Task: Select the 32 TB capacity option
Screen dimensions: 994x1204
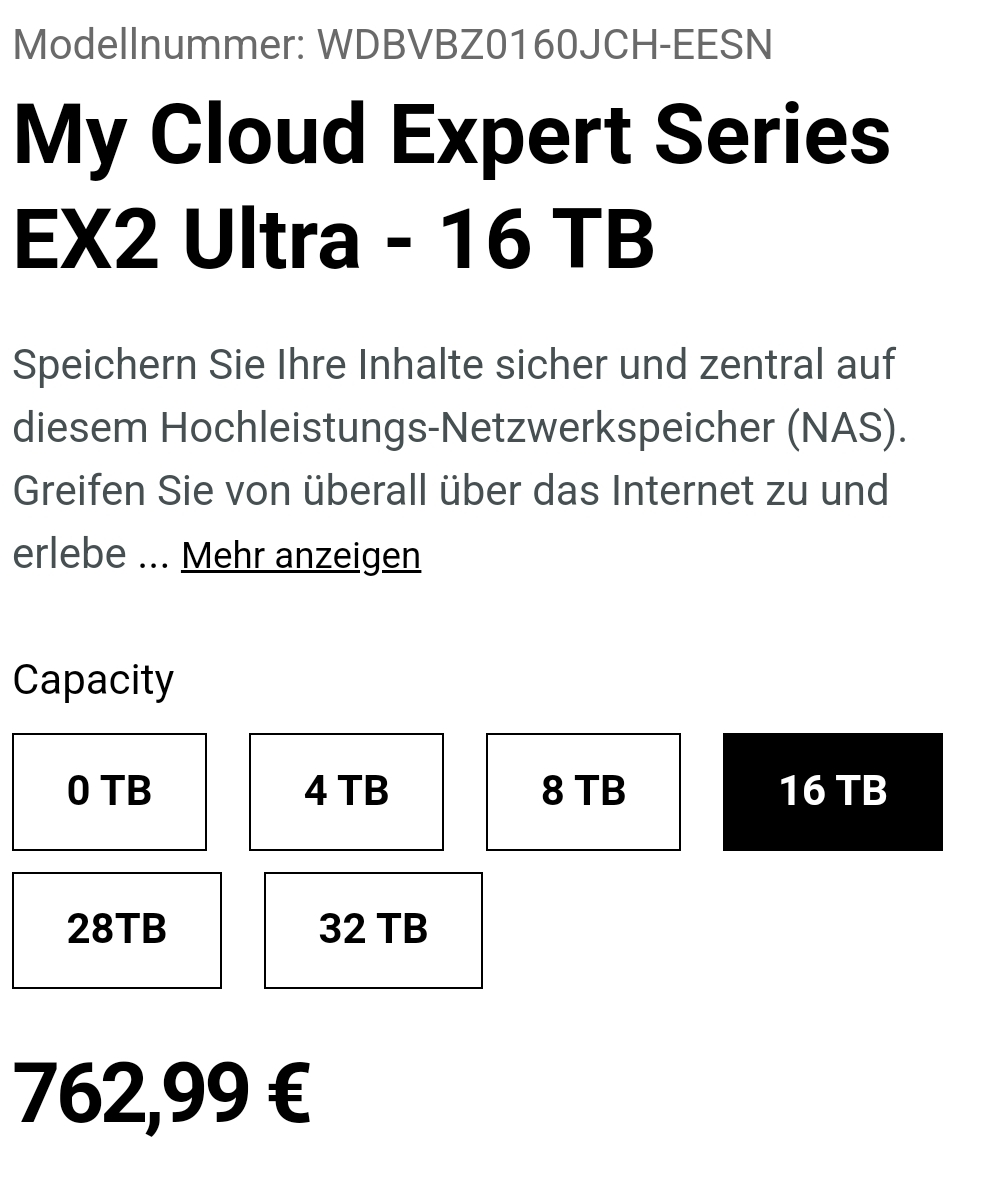Action: pos(373,930)
